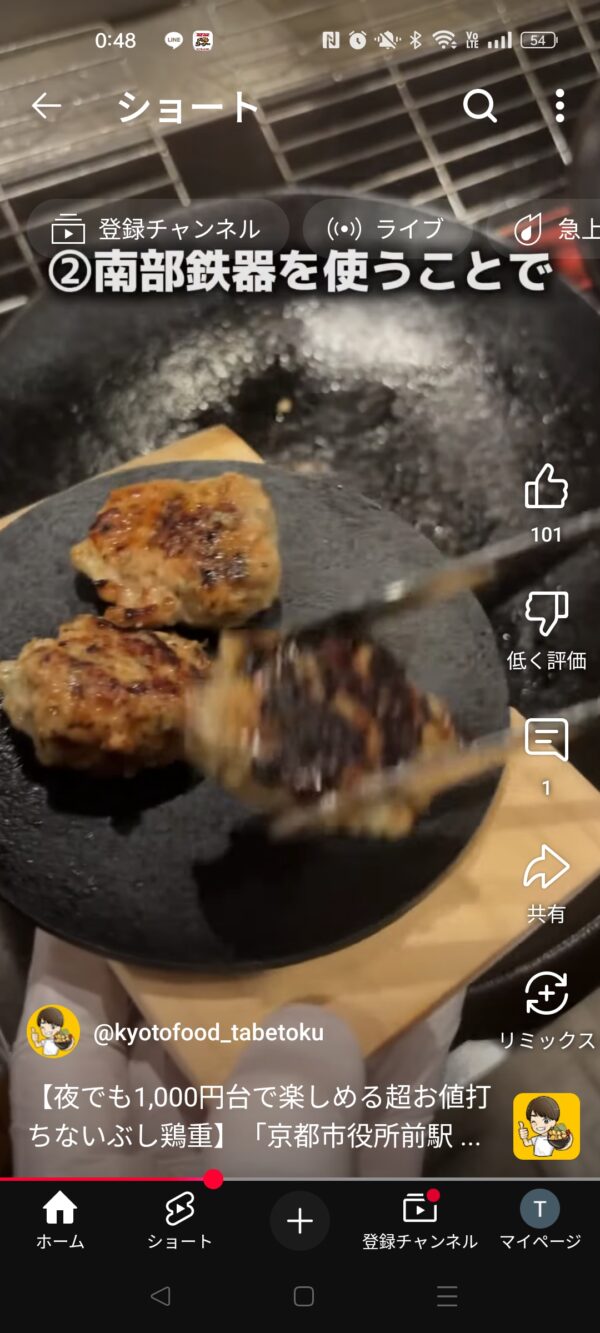Create new content with the plus button

coord(300,1221)
